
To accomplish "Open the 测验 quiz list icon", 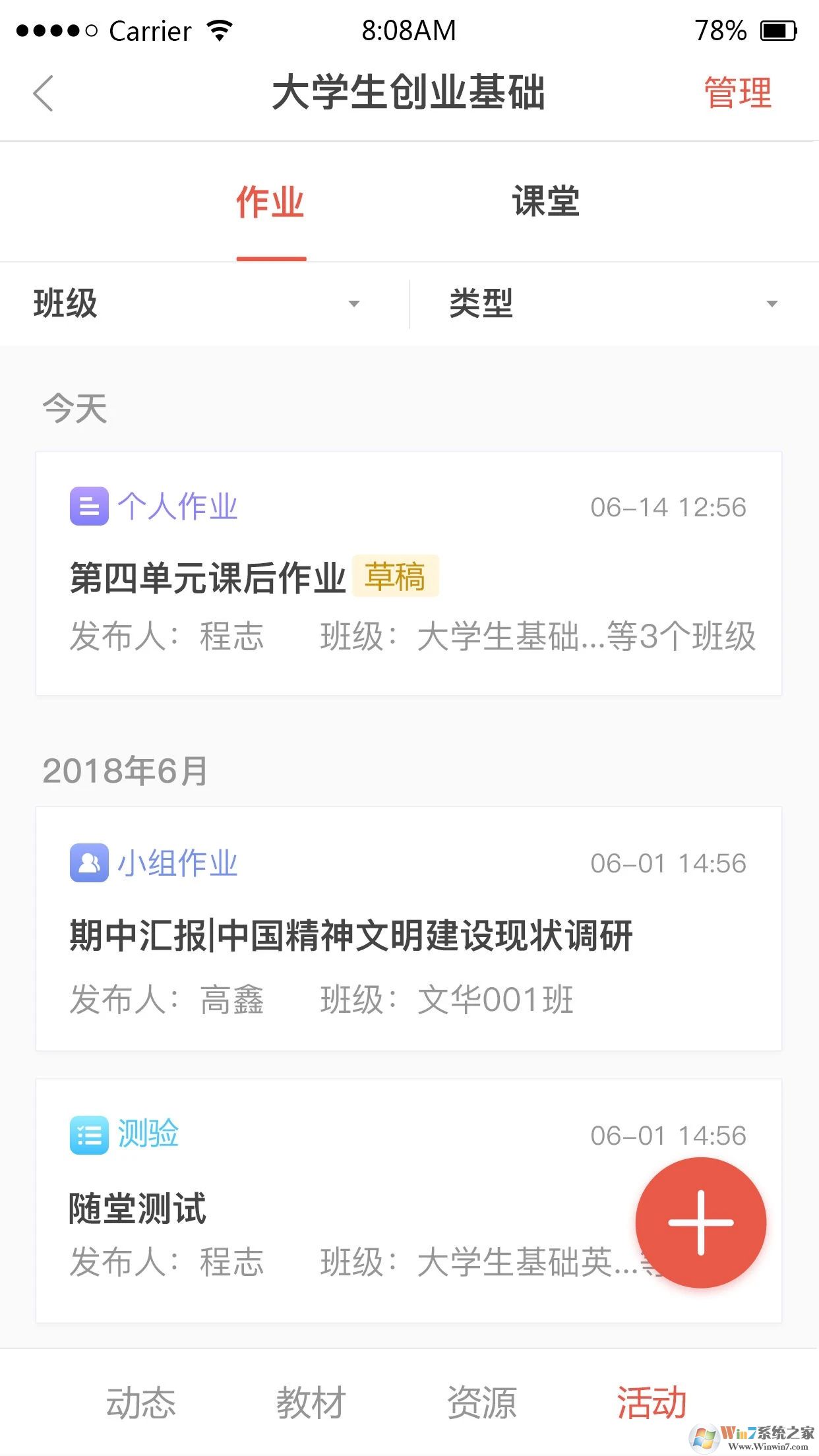I will point(89,1134).
